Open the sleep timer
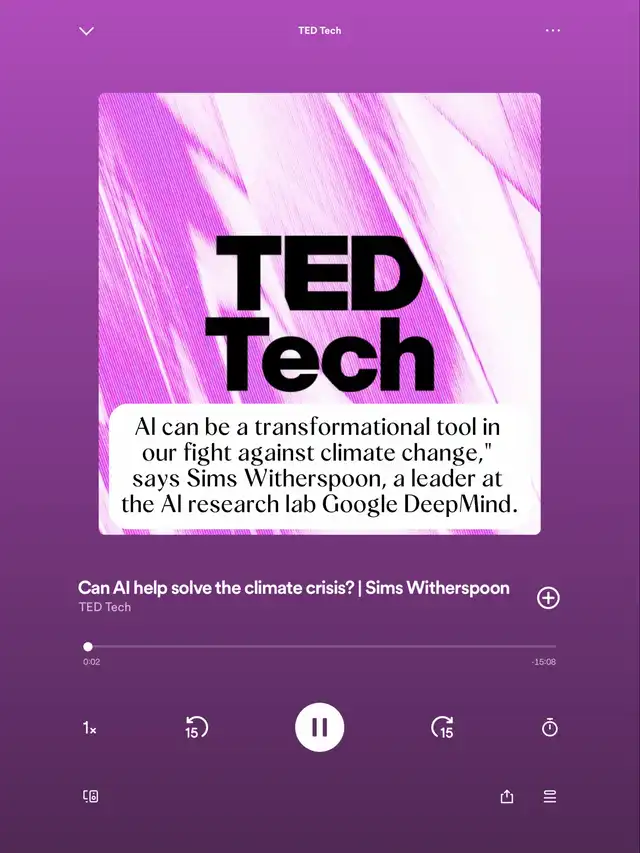This screenshot has height=853, width=640. pyautogui.click(x=550, y=727)
